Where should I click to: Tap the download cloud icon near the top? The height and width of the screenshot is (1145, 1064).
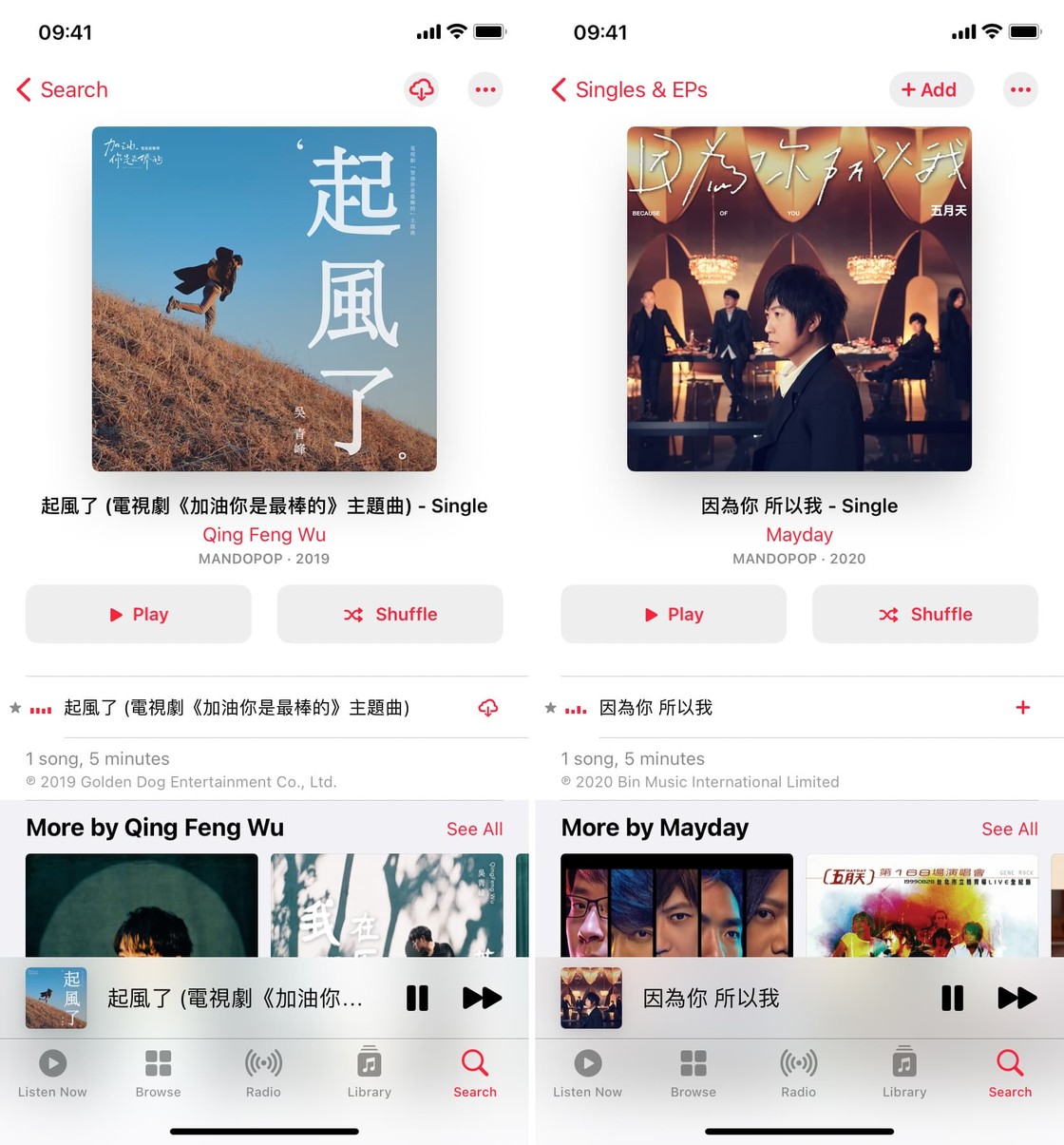point(422,89)
